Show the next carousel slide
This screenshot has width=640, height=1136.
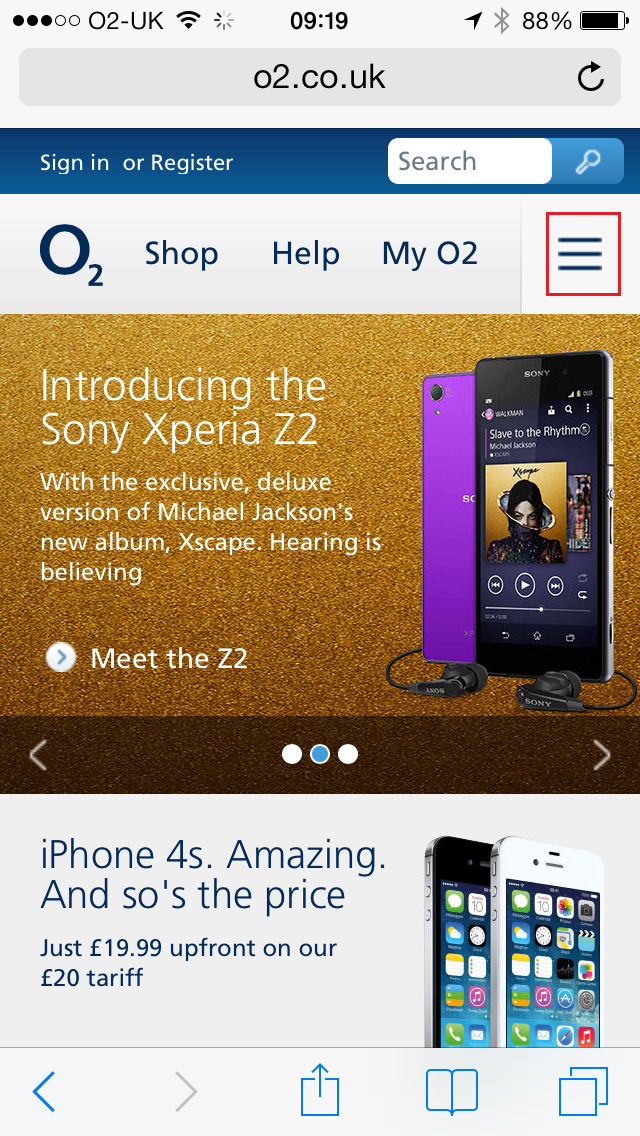tap(602, 755)
